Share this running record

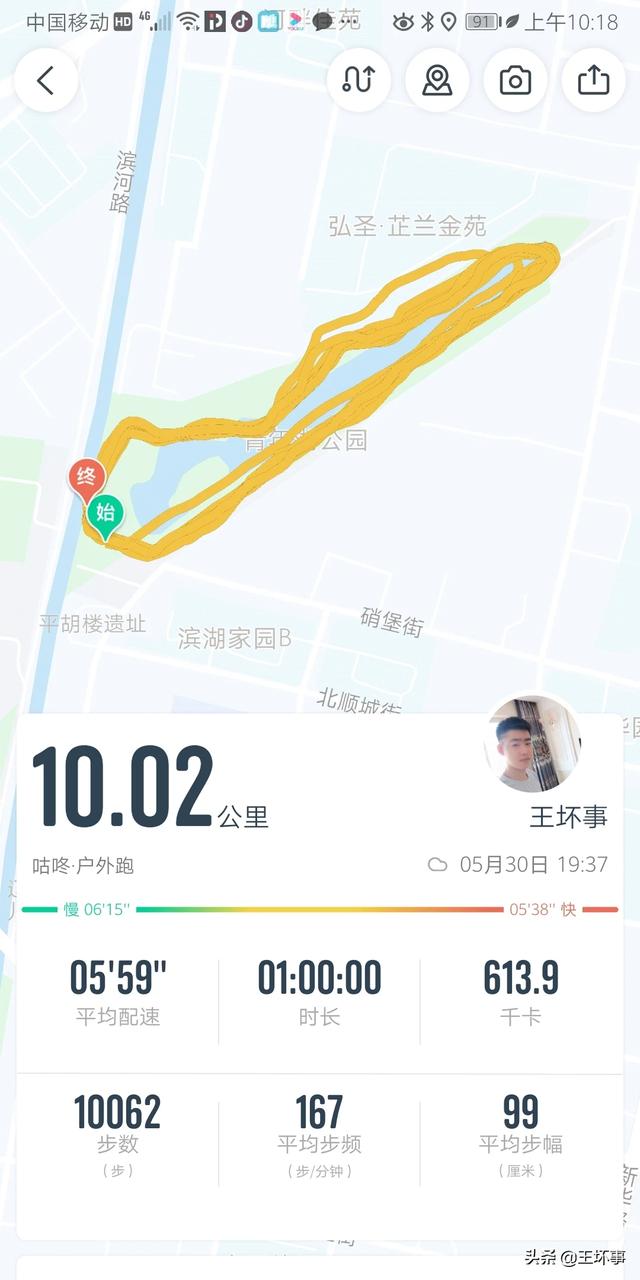point(593,80)
